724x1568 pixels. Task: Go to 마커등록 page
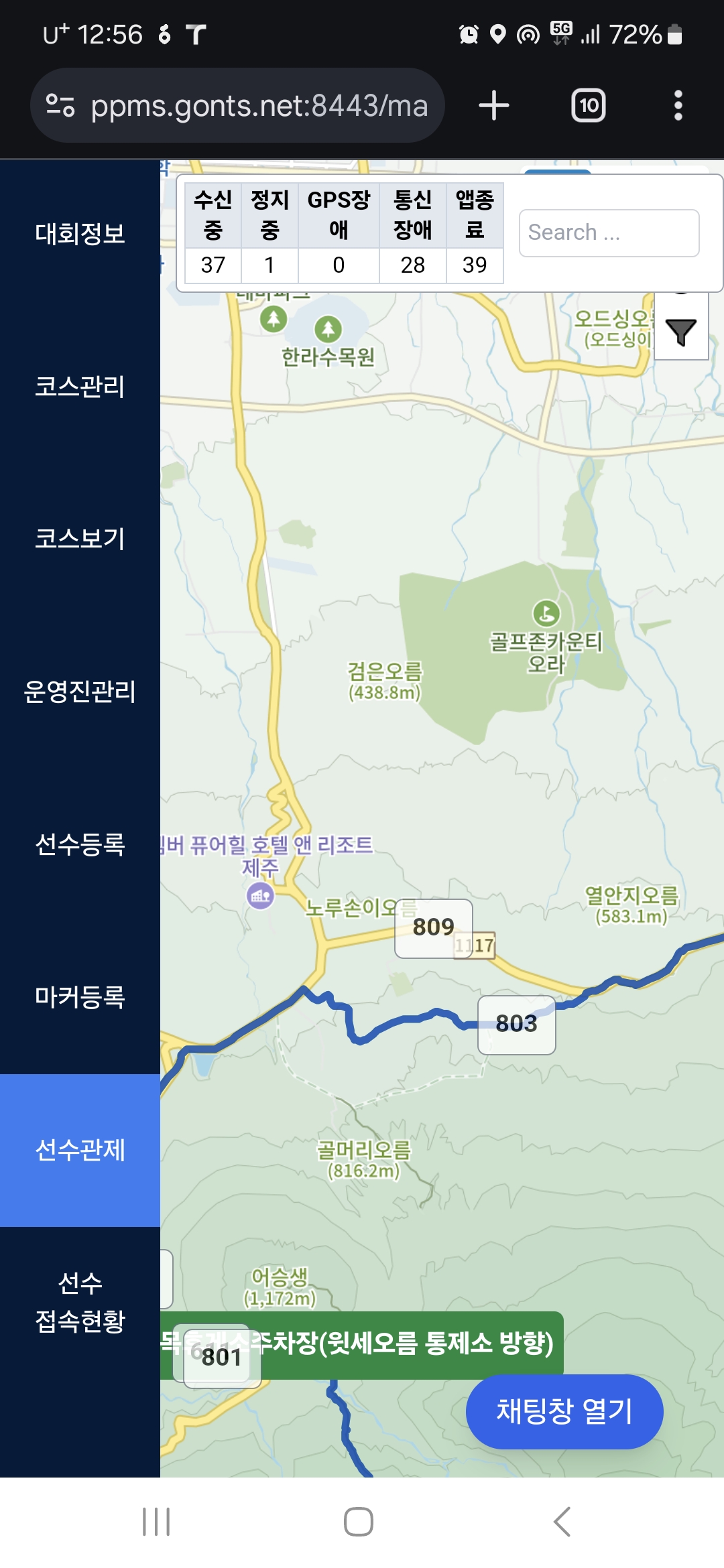pyautogui.click(x=80, y=997)
